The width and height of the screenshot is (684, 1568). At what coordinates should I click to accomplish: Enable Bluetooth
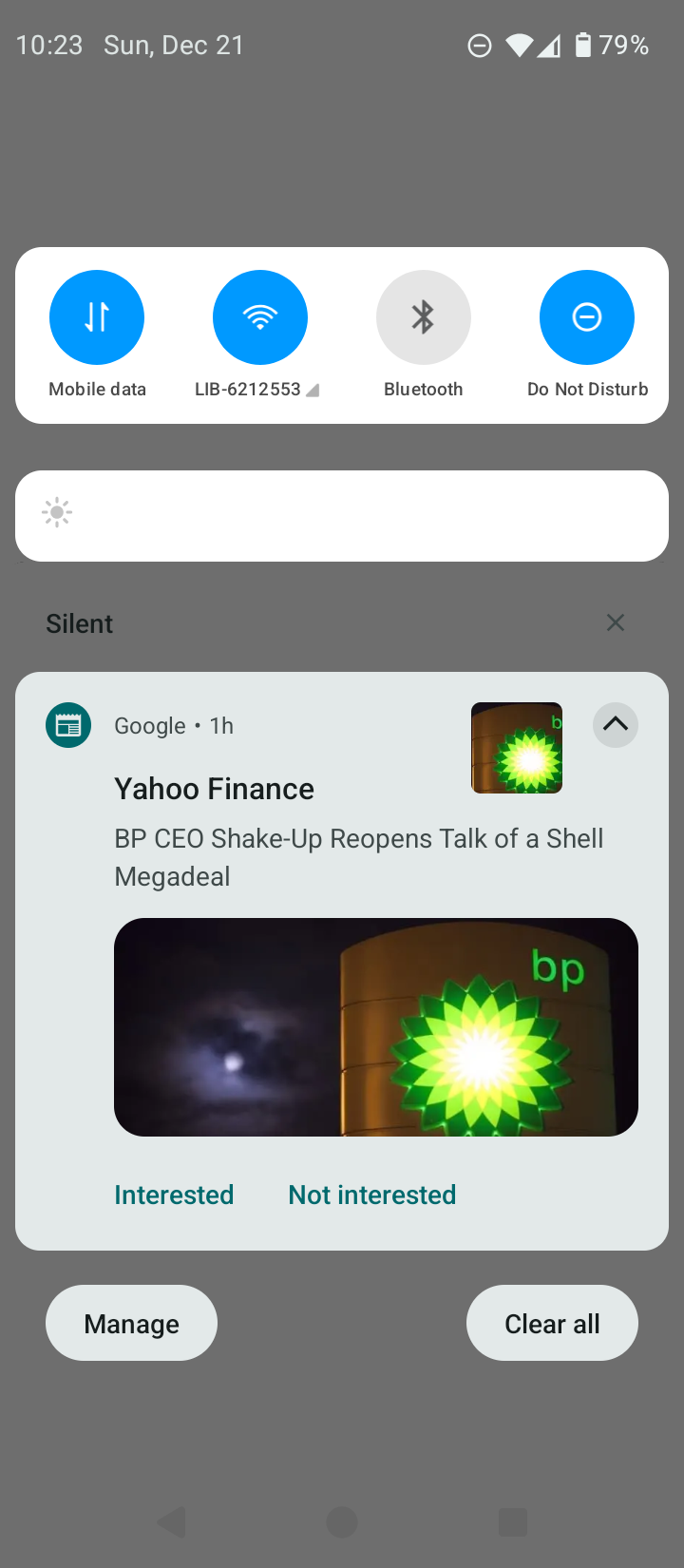423,317
